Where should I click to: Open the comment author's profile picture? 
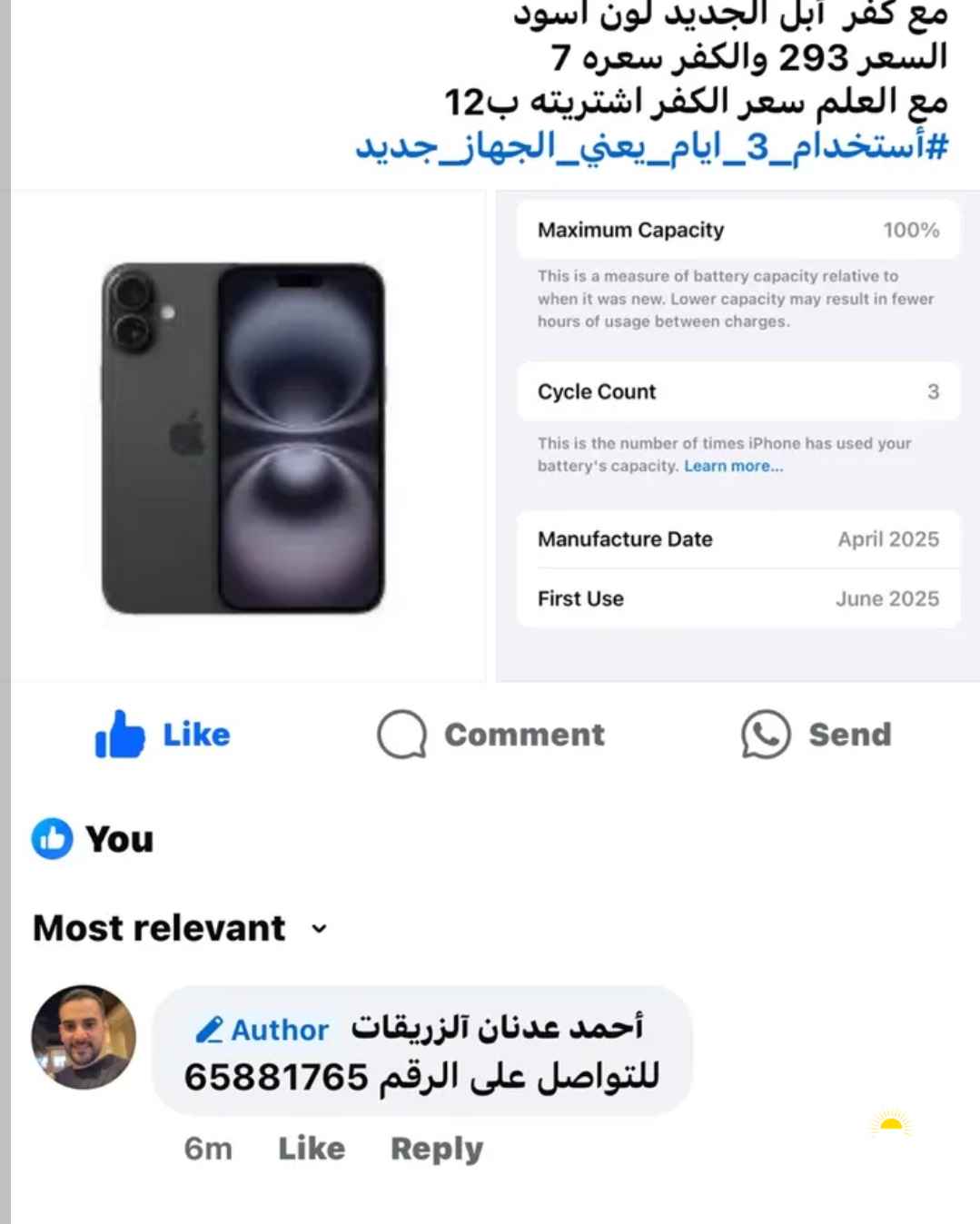(84, 1037)
